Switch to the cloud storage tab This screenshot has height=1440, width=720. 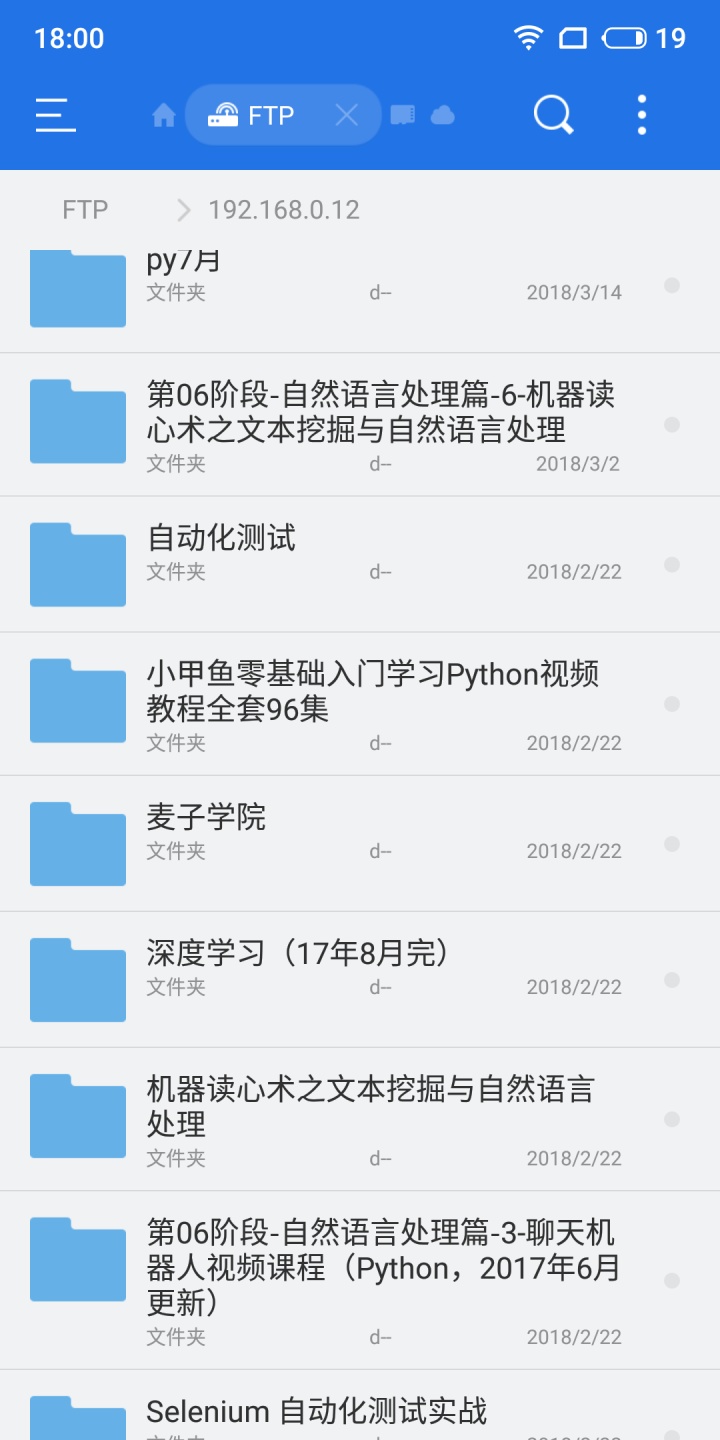click(442, 116)
